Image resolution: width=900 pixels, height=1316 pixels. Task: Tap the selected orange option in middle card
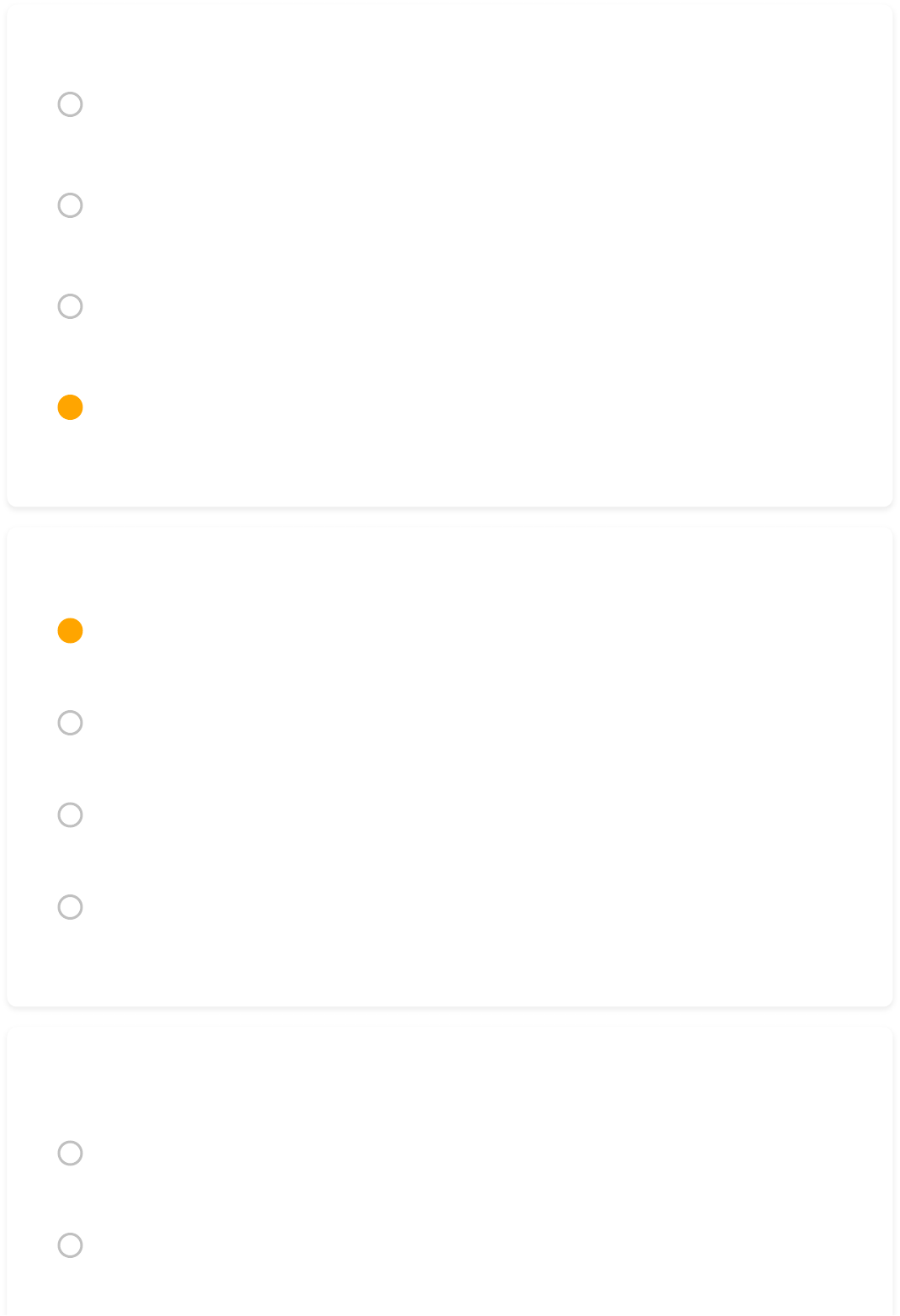pyautogui.click(x=70, y=631)
